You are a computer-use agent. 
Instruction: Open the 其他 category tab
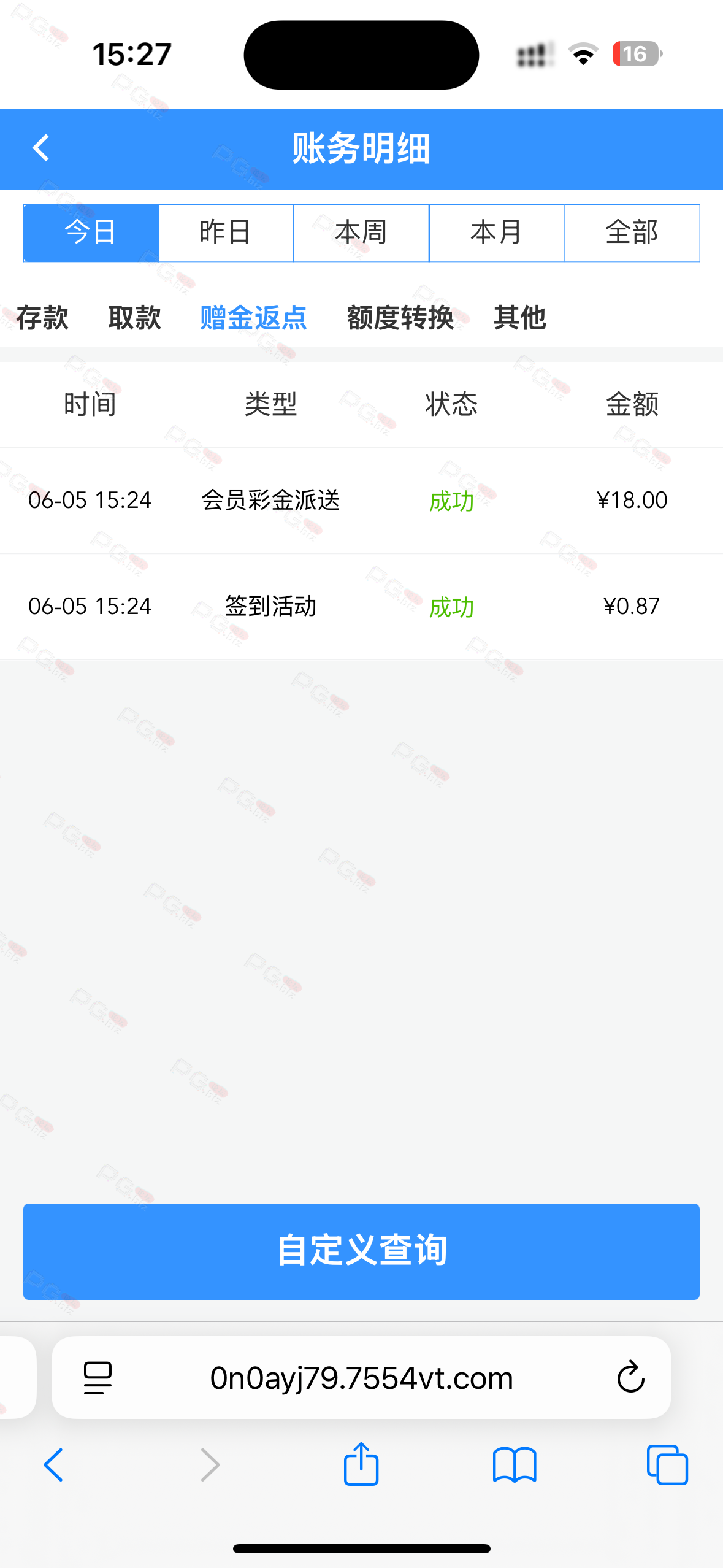(x=520, y=318)
